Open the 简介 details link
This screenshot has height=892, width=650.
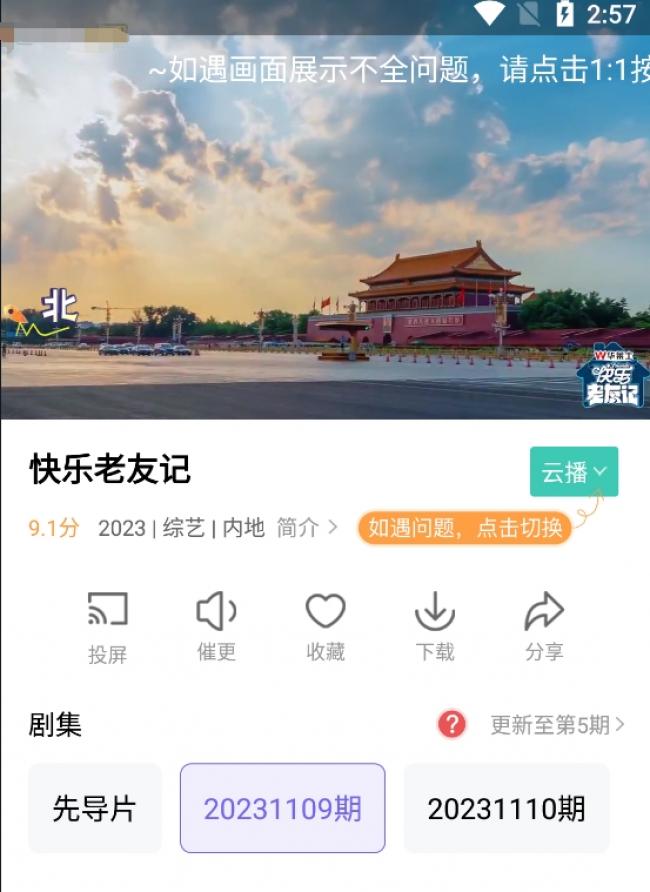click(307, 528)
